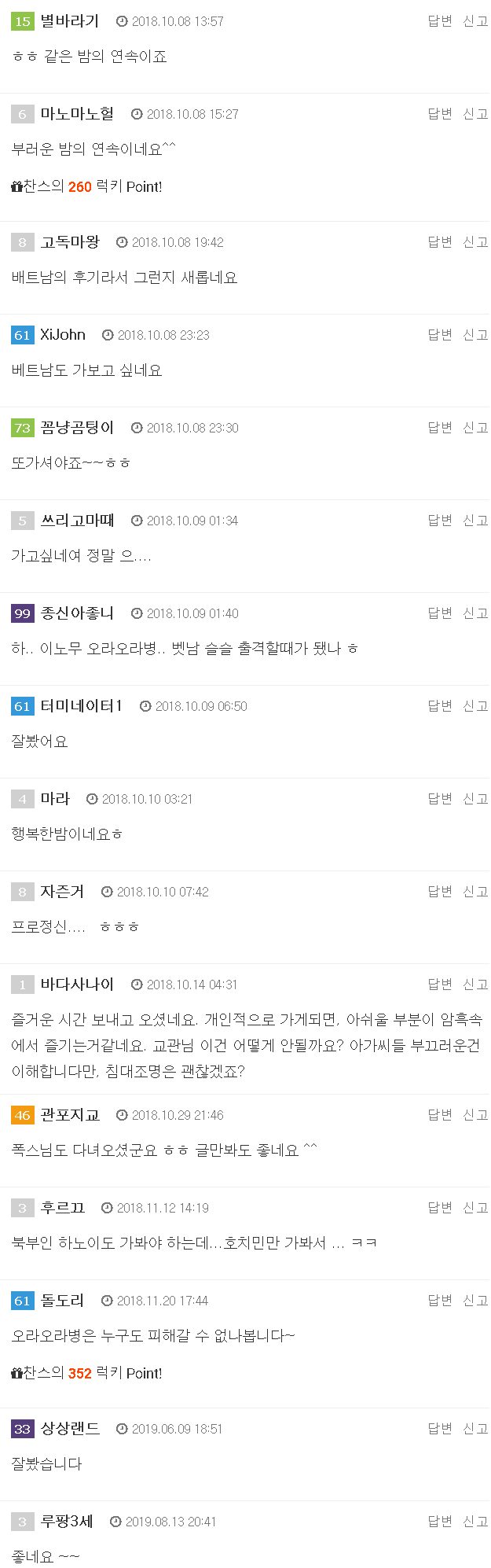Tap 답변 on 바다사나이's comment
Screen dimensions: 491x1568
point(439,985)
